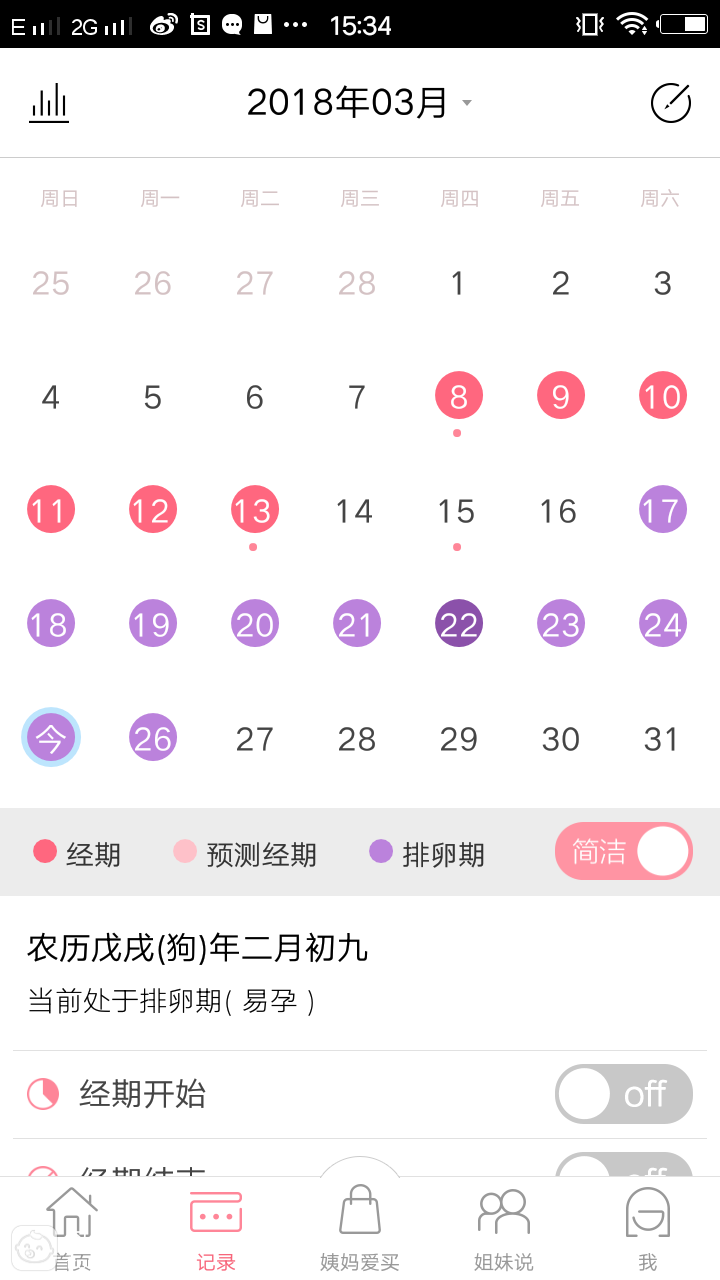Go to the 我 profile tab
The height and width of the screenshot is (1280, 720).
[x=647, y=1228]
